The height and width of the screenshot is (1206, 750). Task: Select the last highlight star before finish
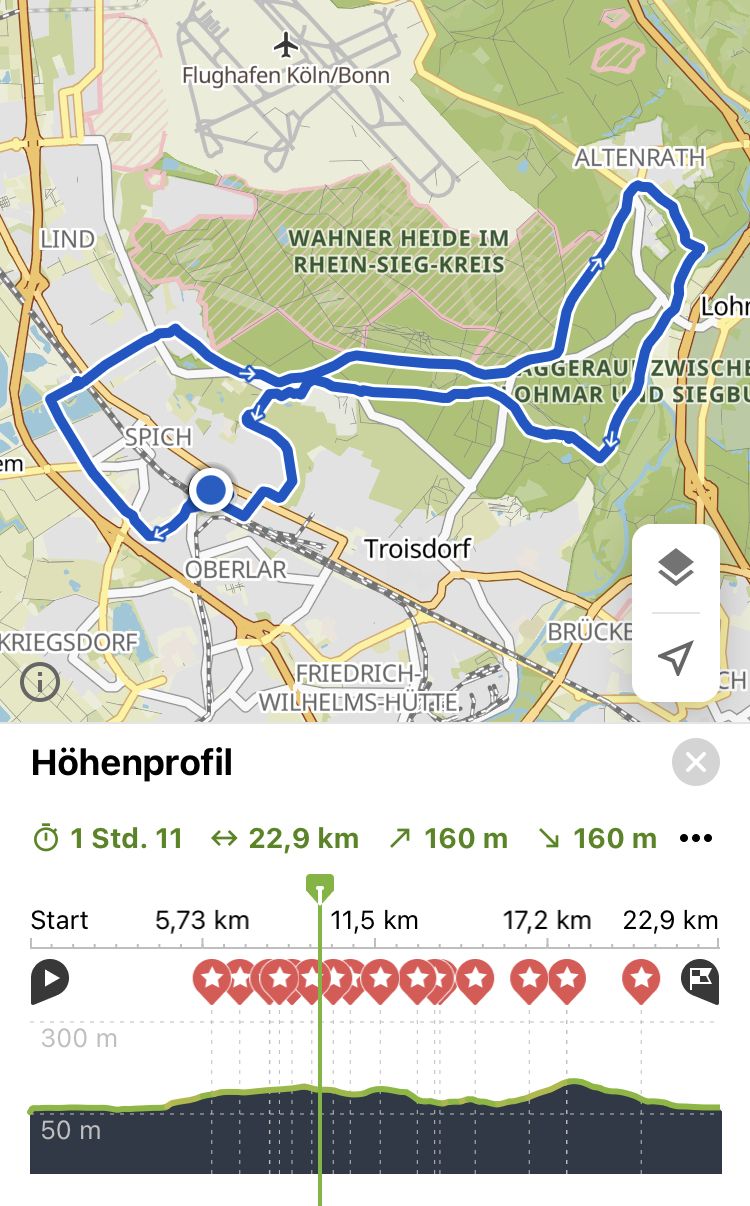[x=641, y=979]
